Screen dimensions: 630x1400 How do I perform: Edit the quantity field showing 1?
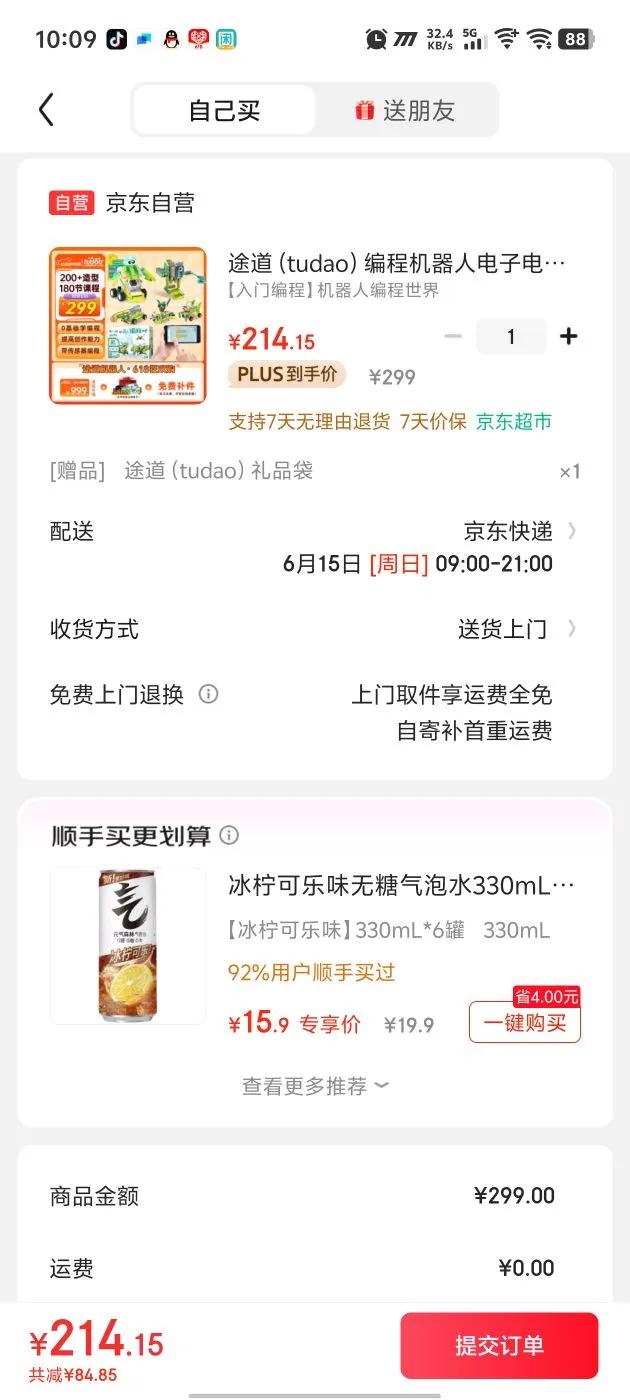tap(511, 336)
